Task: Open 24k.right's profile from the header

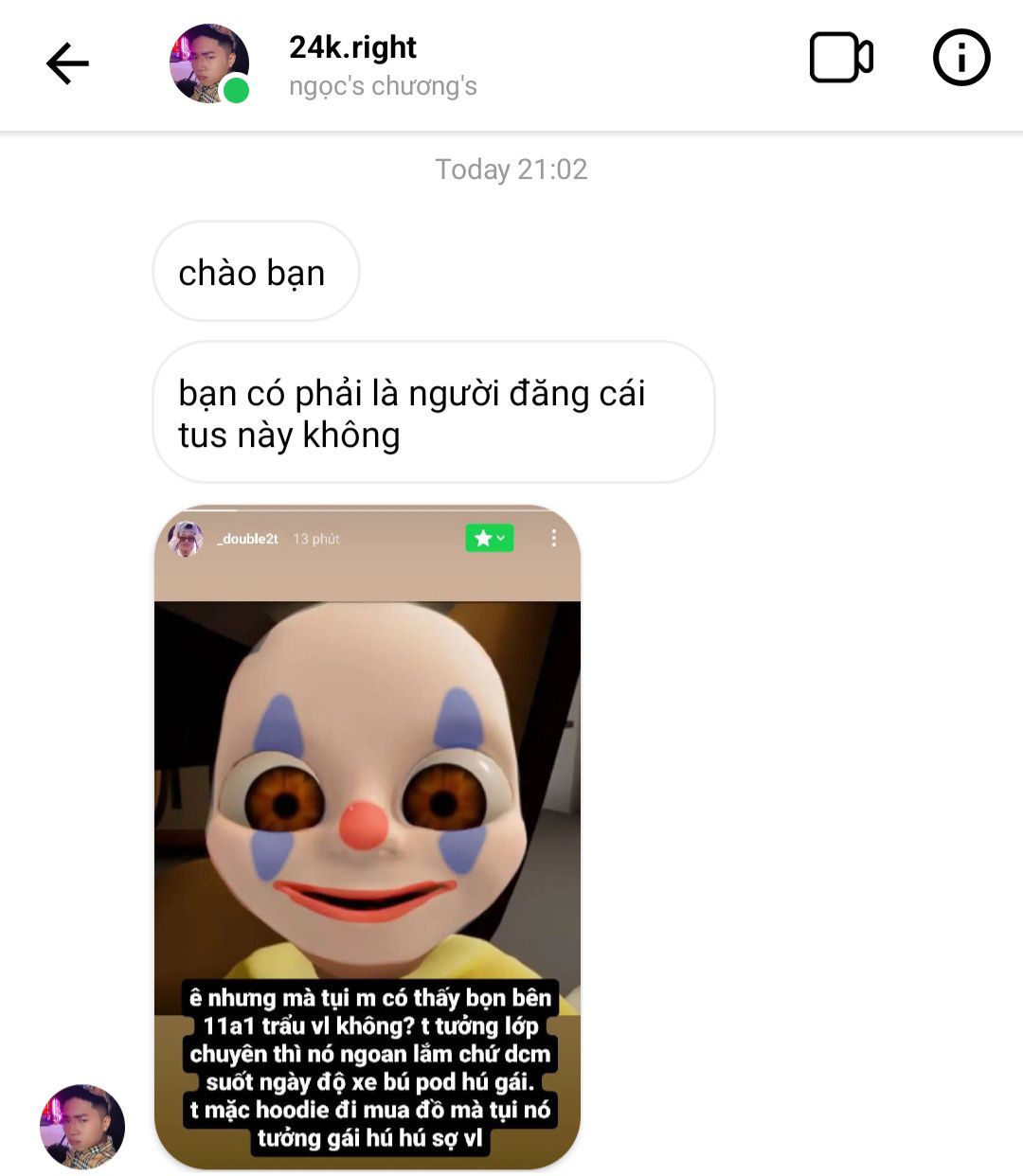Action: tap(352, 47)
